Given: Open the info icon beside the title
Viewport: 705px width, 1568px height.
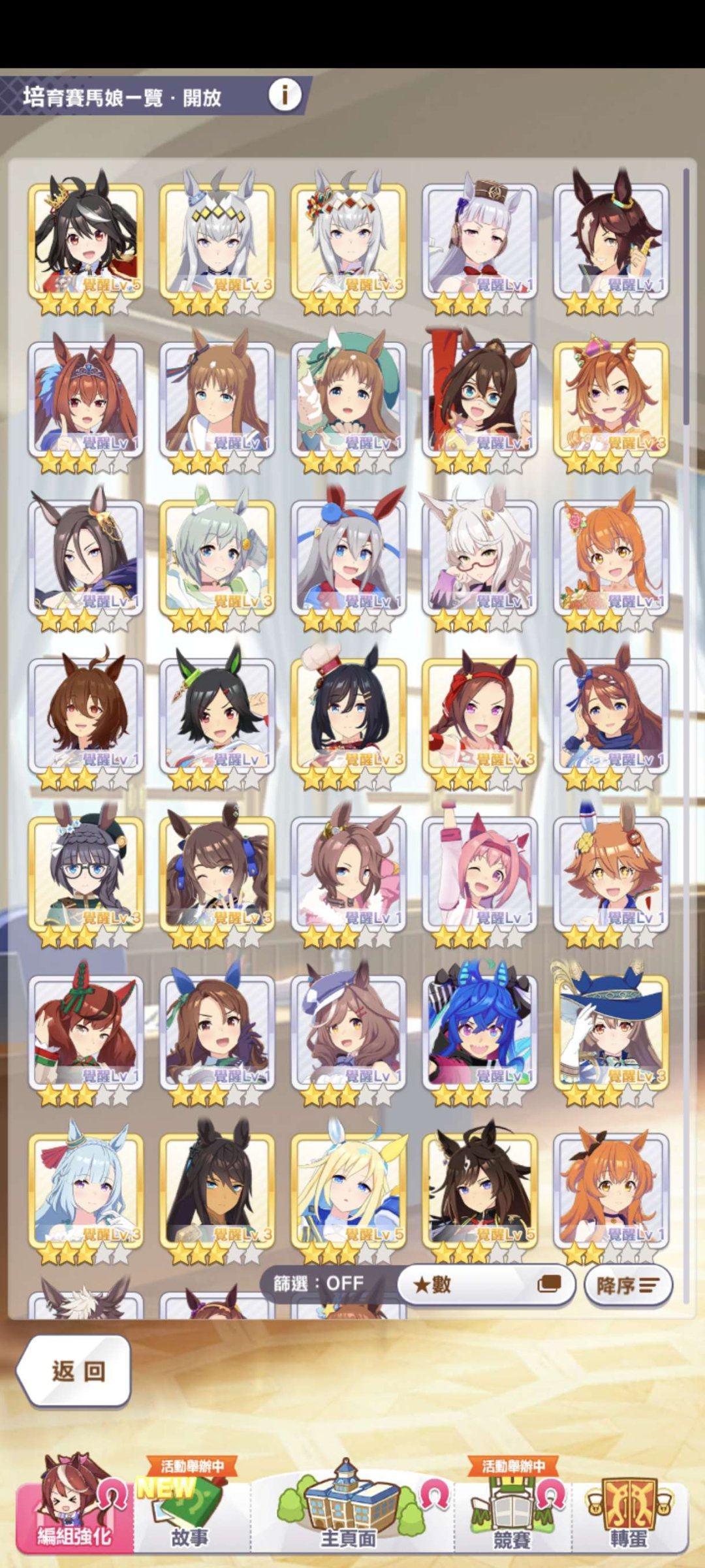Looking at the screenshot, I should 285,96.
